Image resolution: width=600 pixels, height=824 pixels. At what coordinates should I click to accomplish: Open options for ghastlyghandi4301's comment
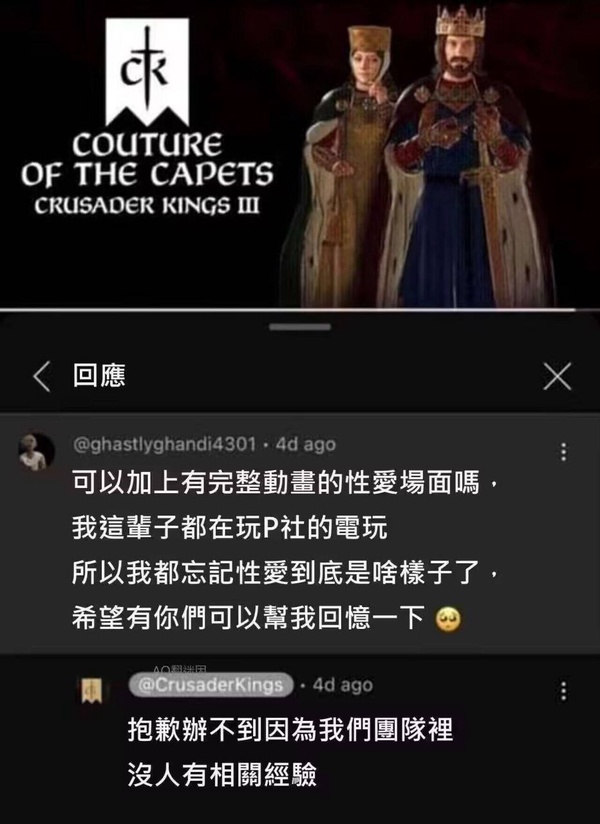tap(563, 452)
